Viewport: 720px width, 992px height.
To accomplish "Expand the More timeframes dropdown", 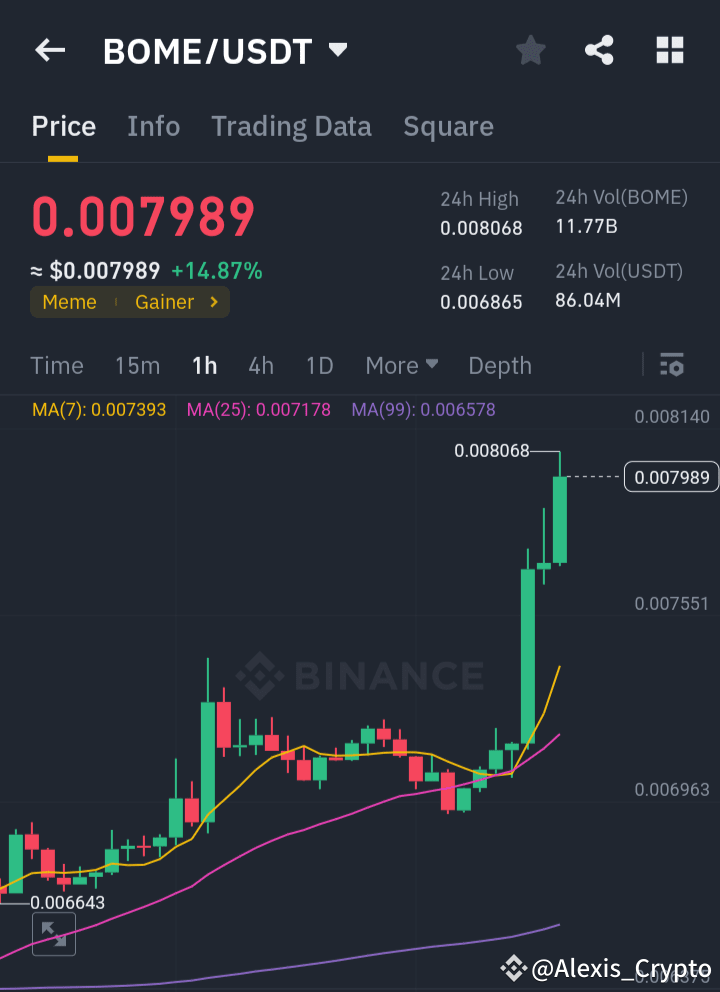I will click(401, 366).
